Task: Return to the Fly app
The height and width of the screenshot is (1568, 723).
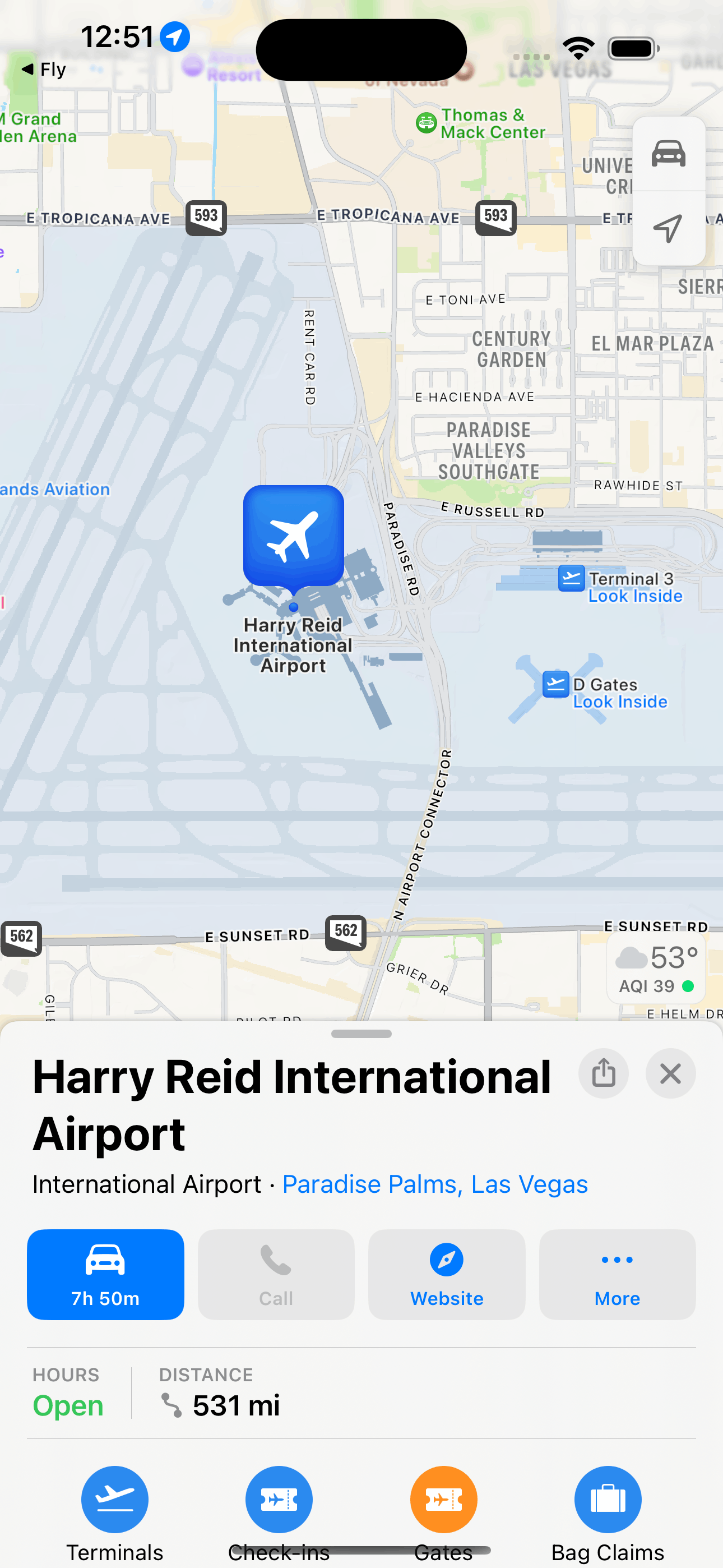Action: click(x=43, y=70)
